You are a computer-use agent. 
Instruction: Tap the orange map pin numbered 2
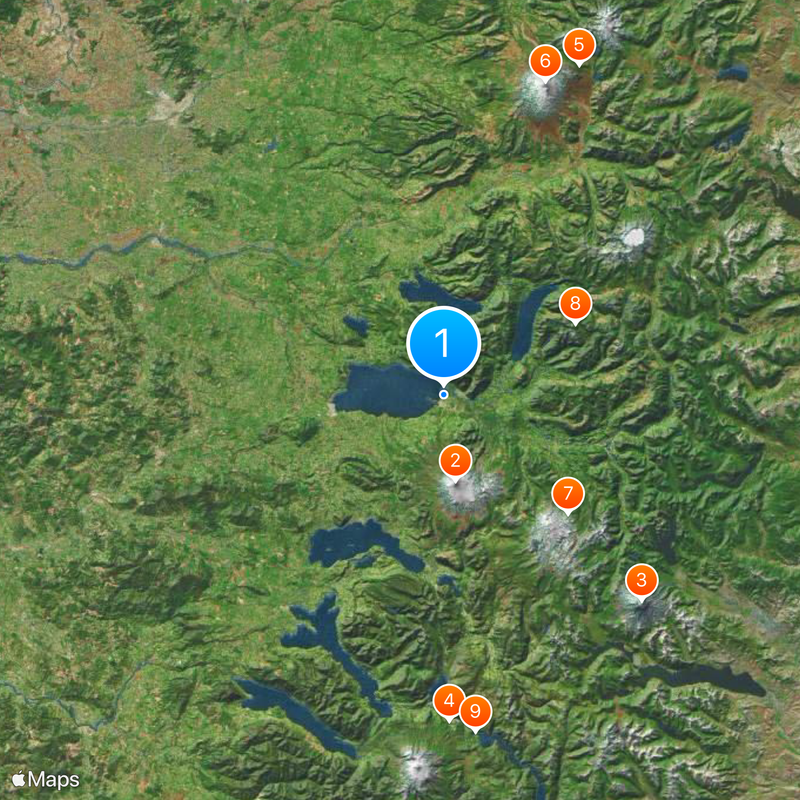point(456,461)
